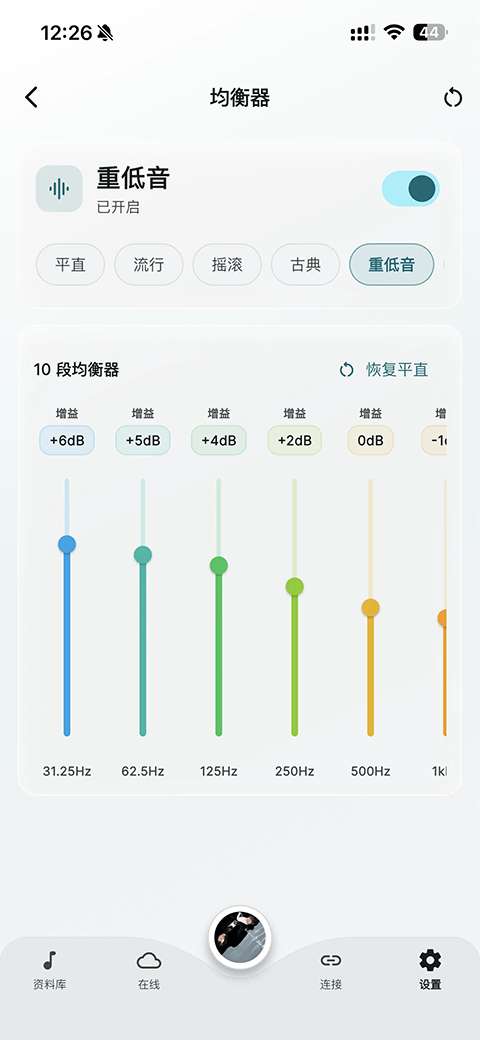480x1040 pixels.
Task: Open the 设置 tab
Action: point(430,969)
